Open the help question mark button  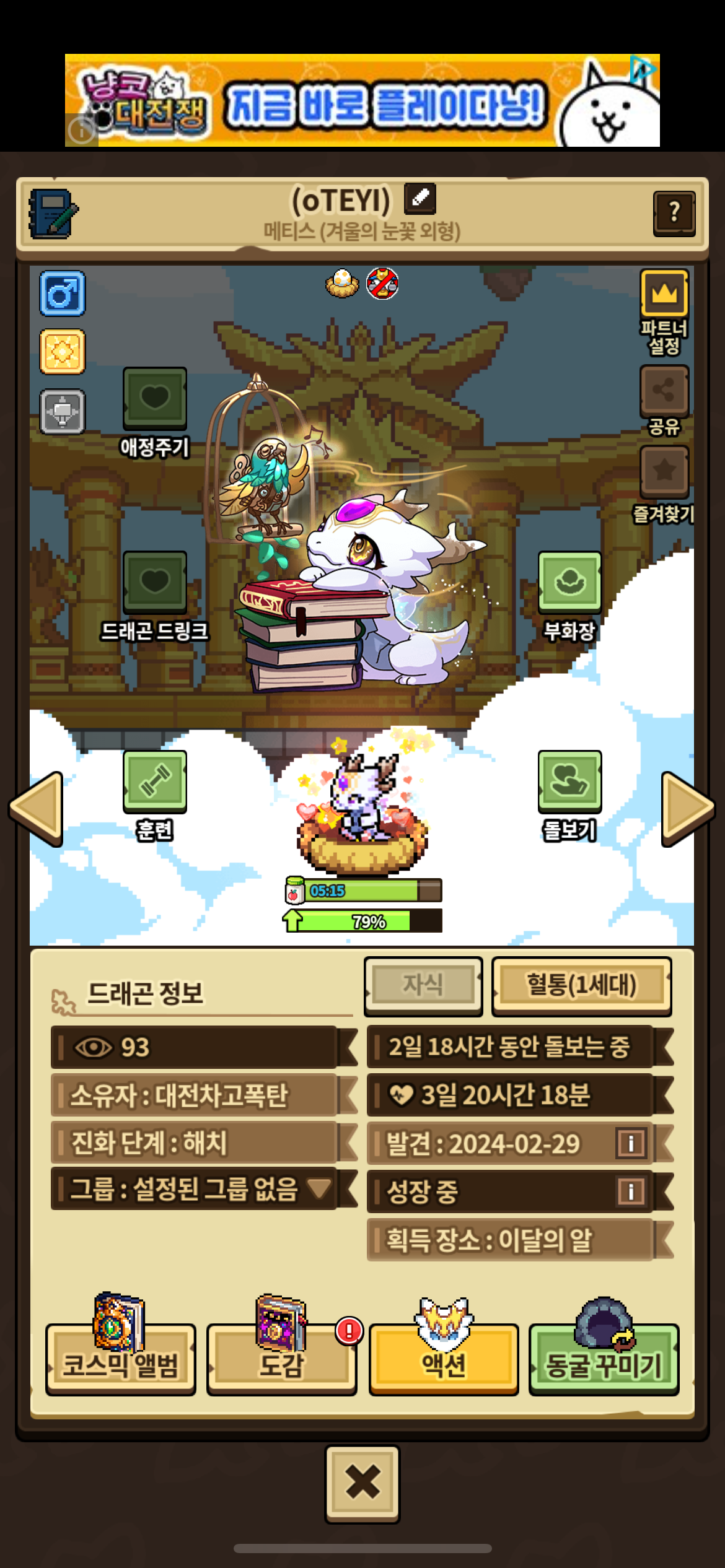click(x=674, y=213)
